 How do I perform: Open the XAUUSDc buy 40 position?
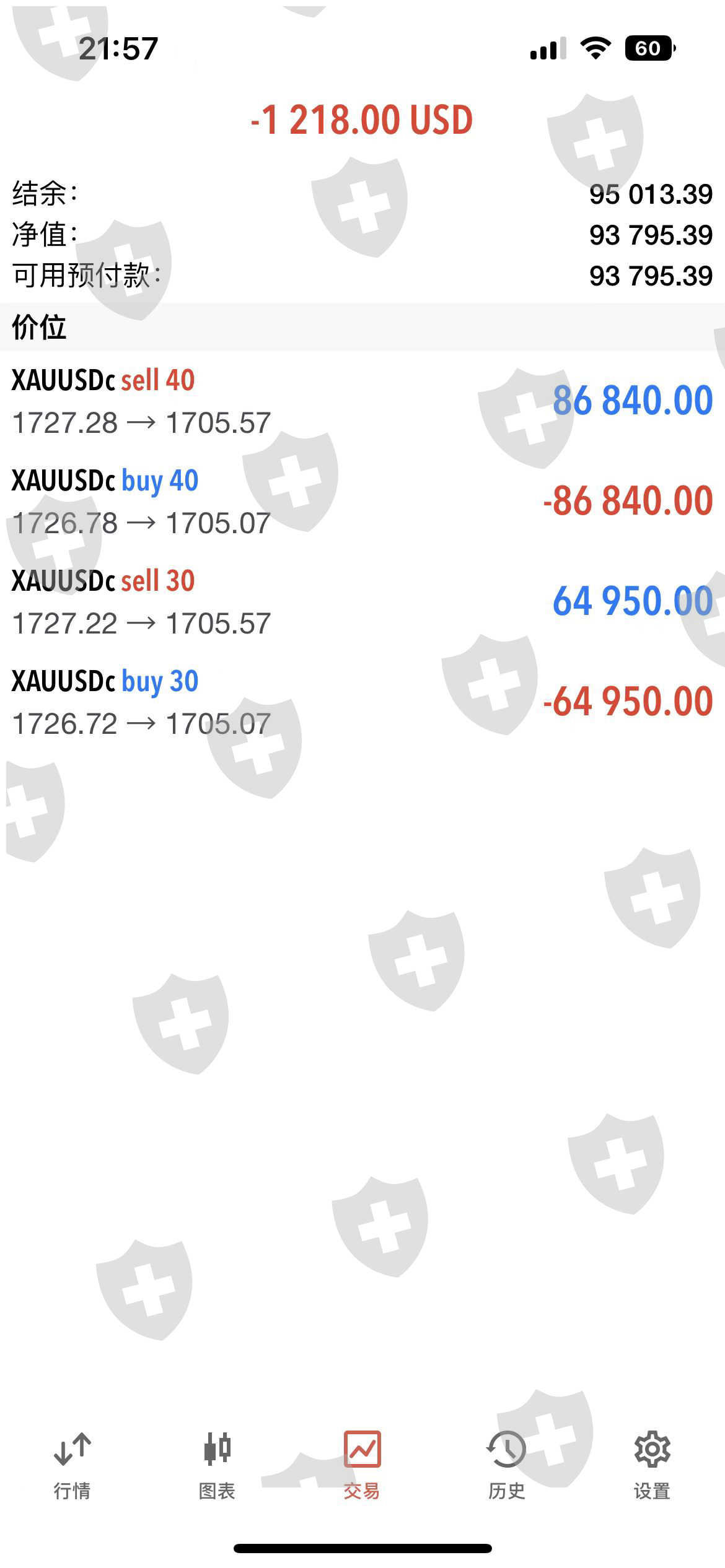click(x=362, y=501)
